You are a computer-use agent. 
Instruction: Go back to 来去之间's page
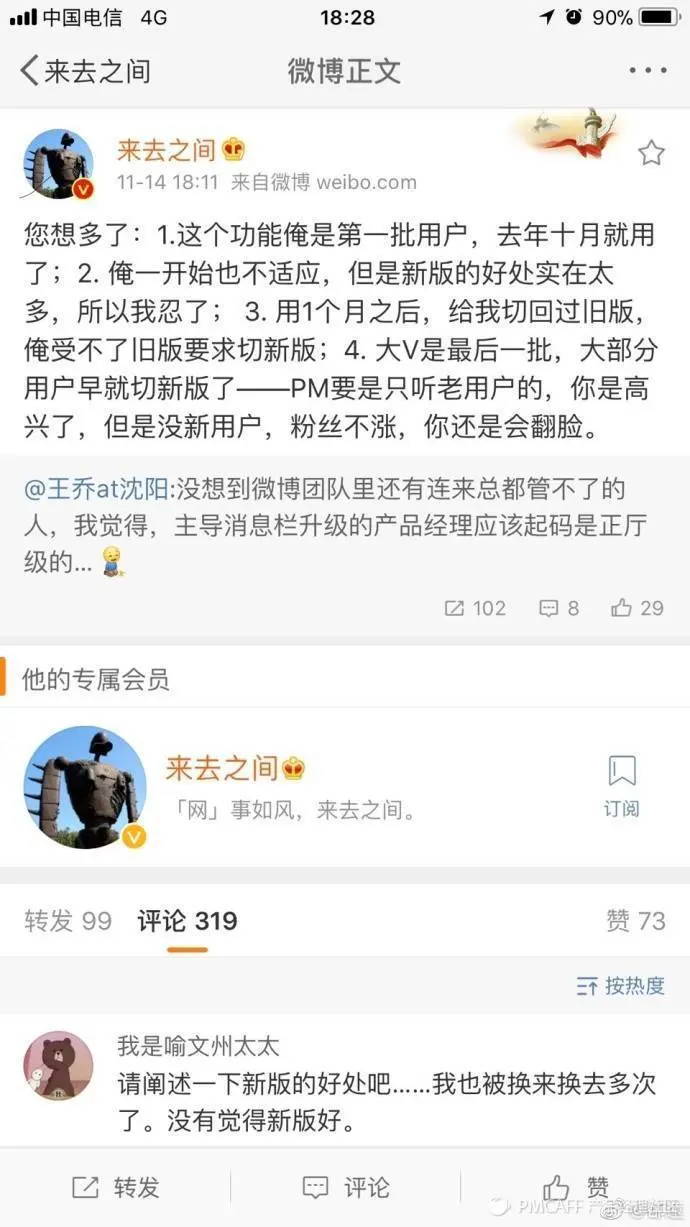(84, 71)
